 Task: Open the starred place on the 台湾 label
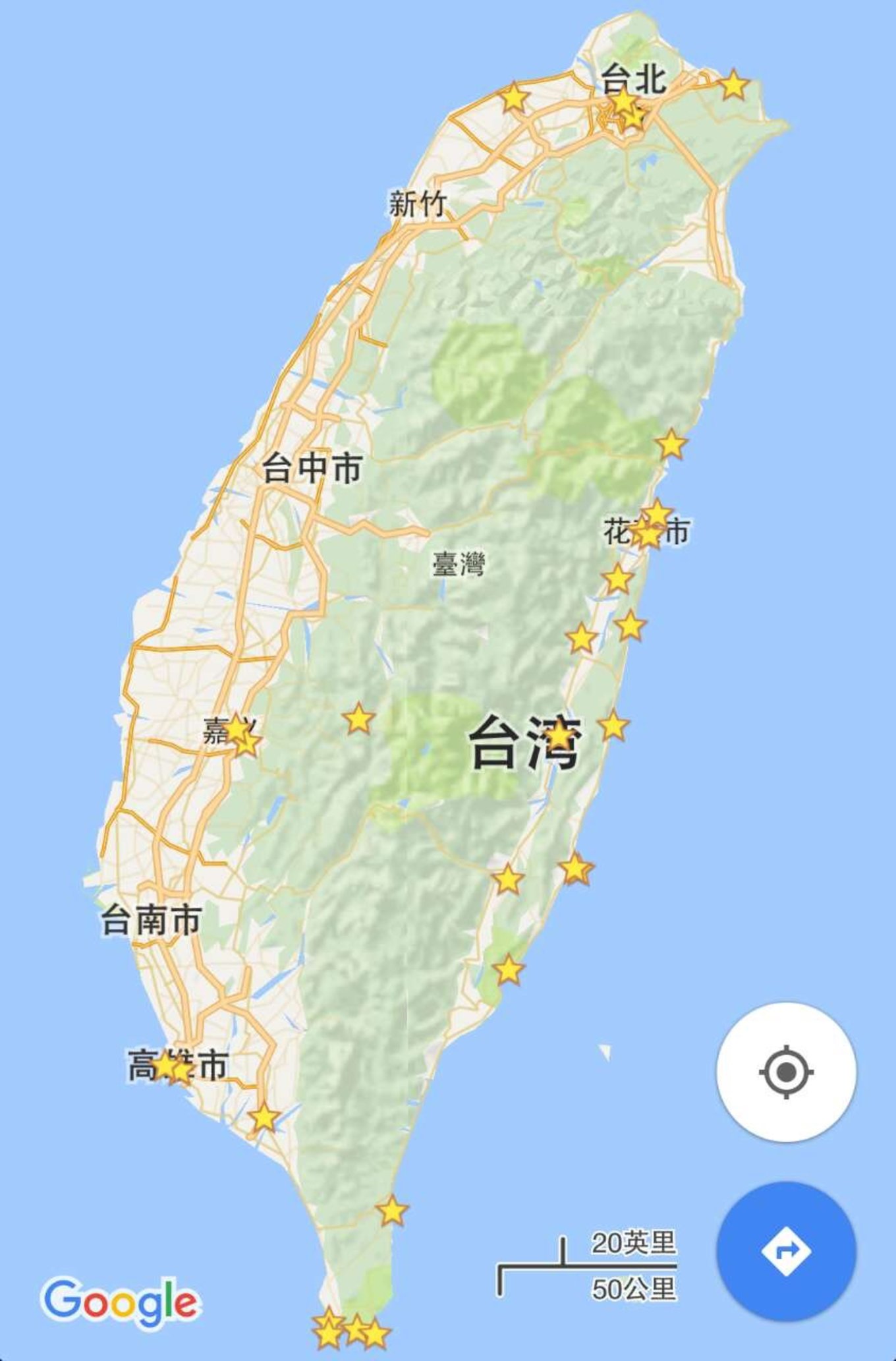(559, 735)
